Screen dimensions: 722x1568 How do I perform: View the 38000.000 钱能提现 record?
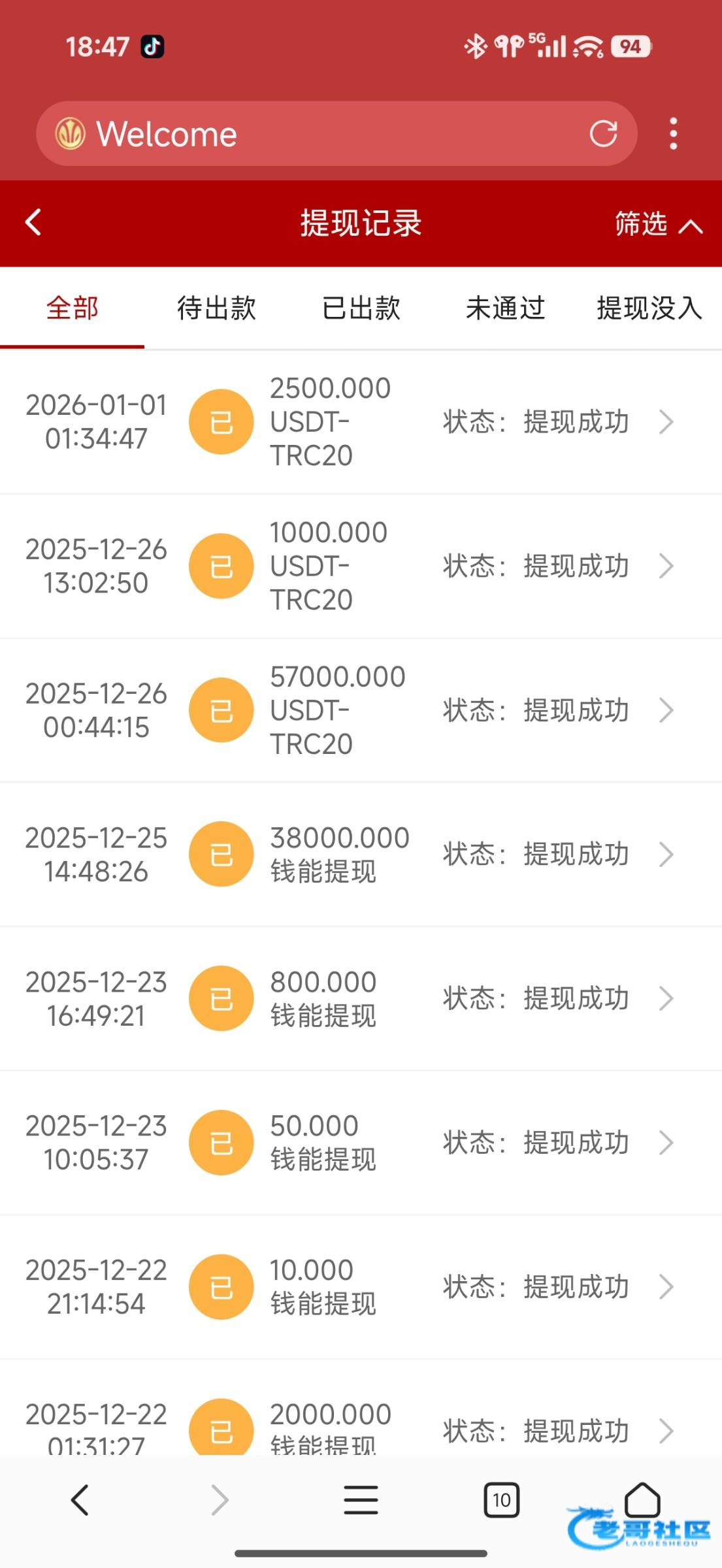coord(361,855)
